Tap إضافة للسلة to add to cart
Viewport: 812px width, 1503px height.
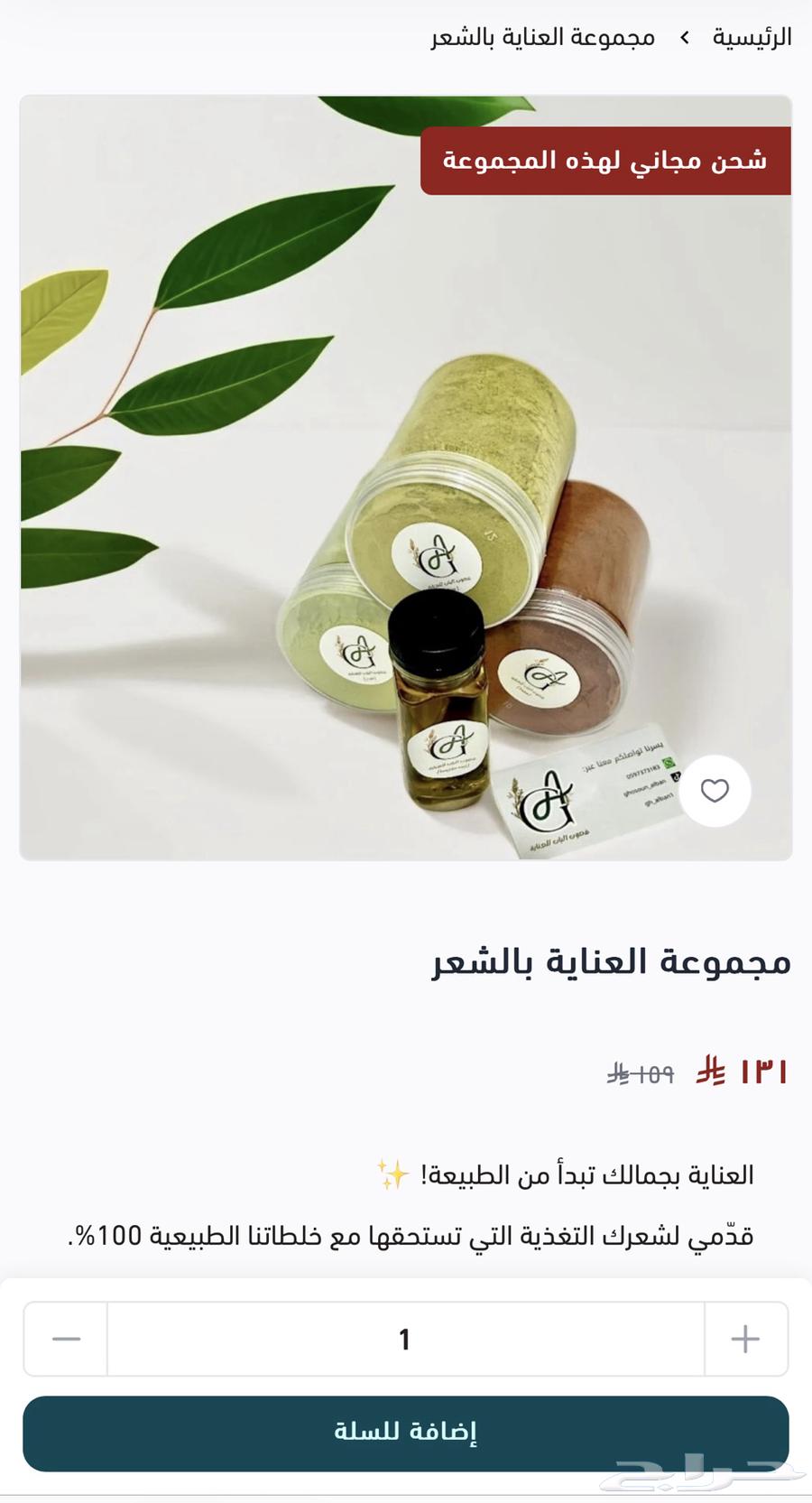pos(406,1433)
